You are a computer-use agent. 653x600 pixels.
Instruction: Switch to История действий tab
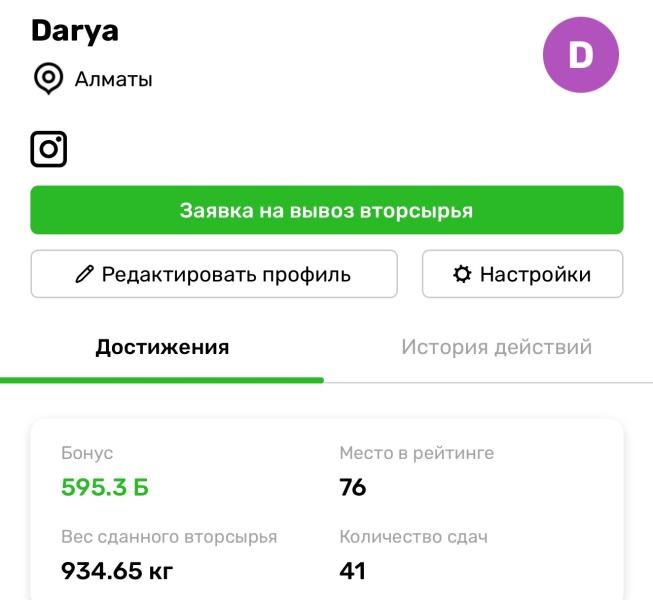[x=496, y=348]
